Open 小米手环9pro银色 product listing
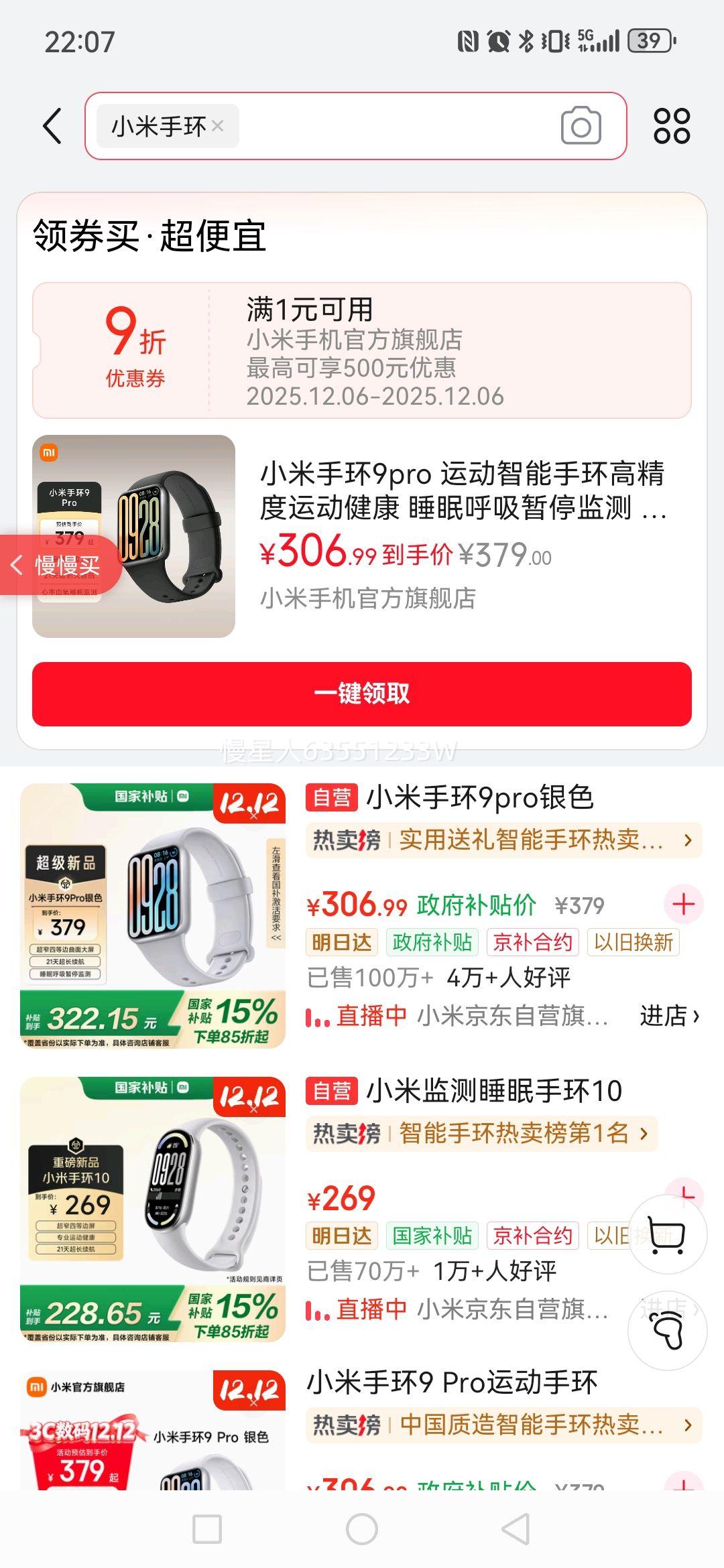The image size is (724, 1568). 480,797
